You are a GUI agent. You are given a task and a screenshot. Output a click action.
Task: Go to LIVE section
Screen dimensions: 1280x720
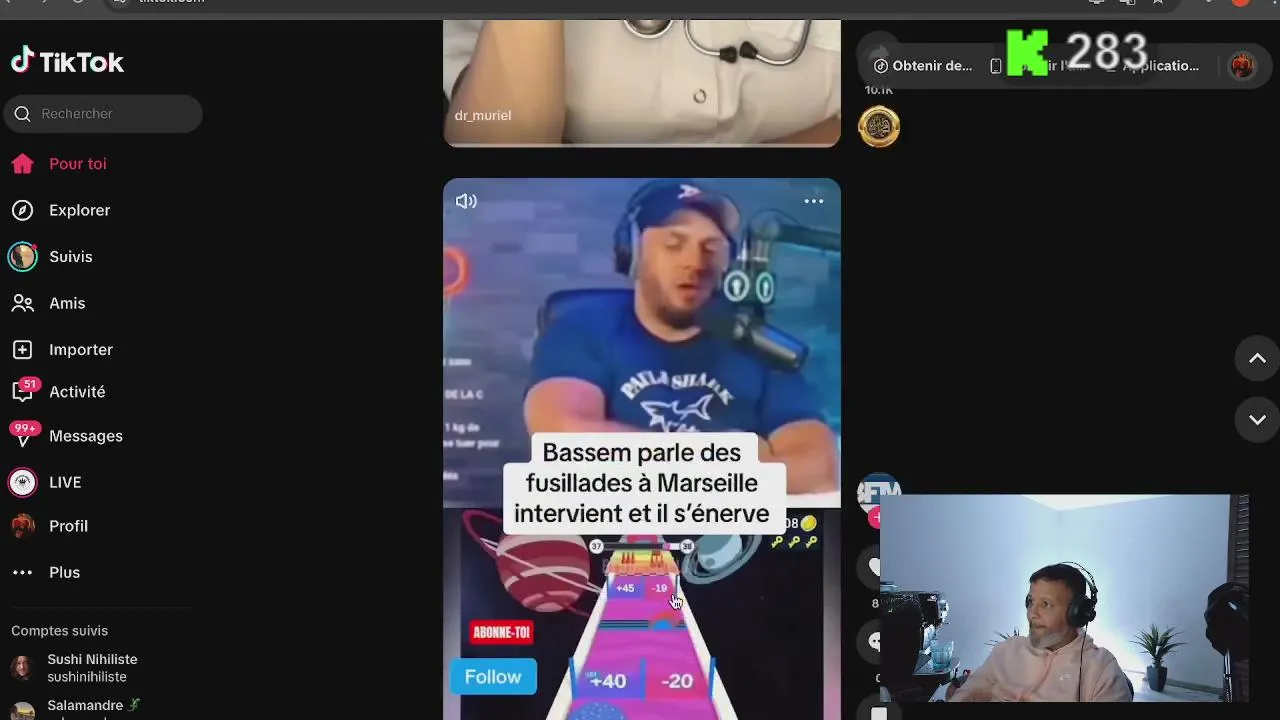64,482
